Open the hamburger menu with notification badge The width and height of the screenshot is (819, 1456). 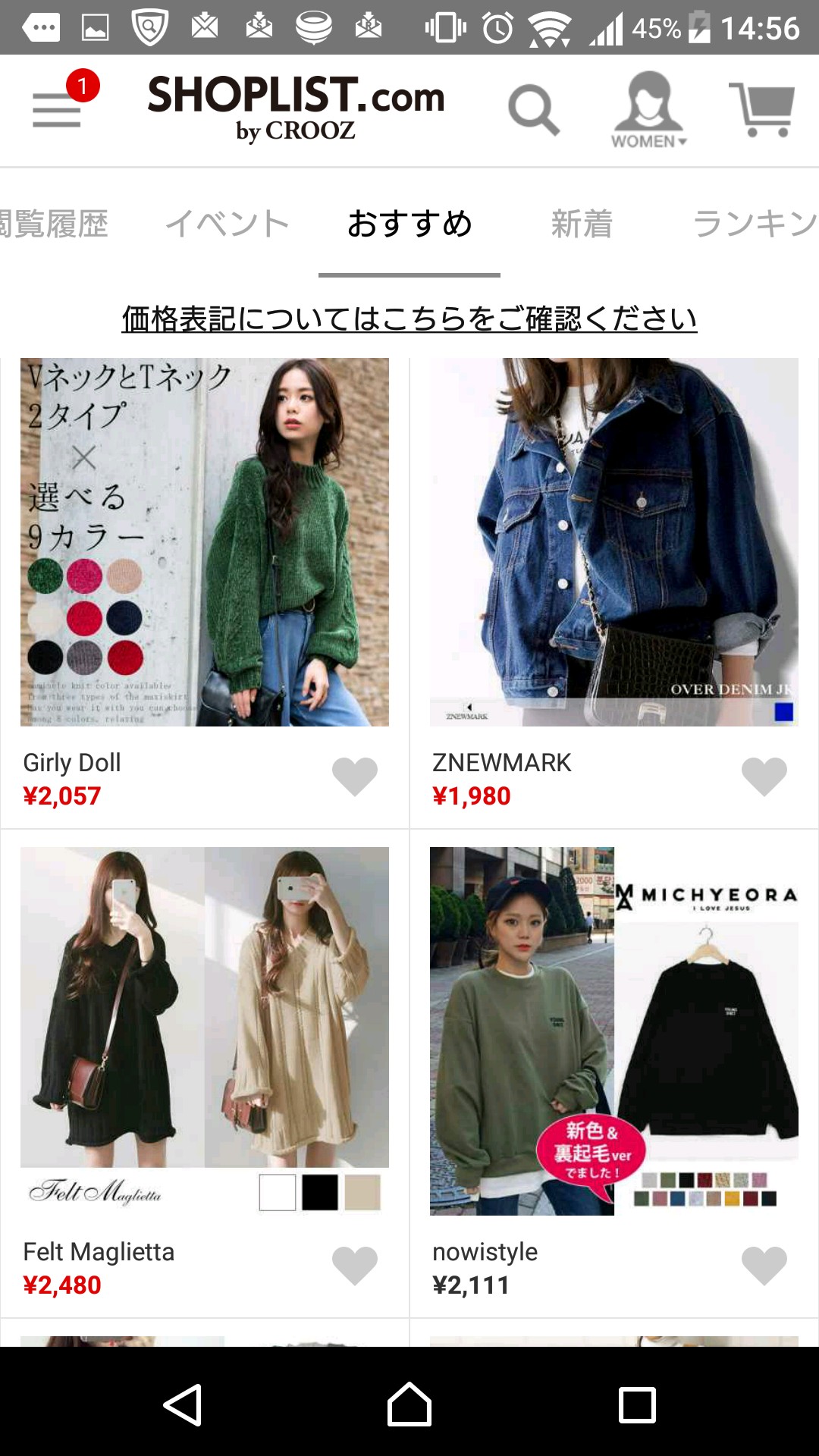[58, 109]
